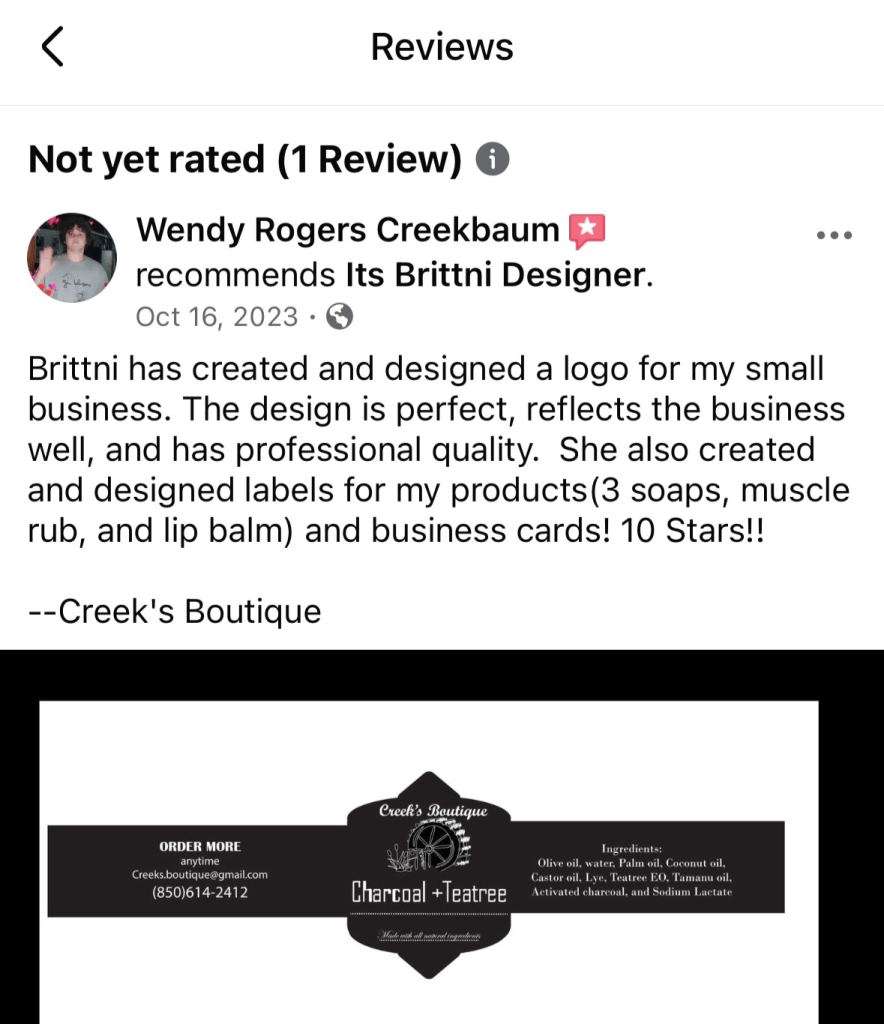Open the Its Brittni Designer page link
The height and width of the screenshot is (1024, 884).
pos(495,274)
